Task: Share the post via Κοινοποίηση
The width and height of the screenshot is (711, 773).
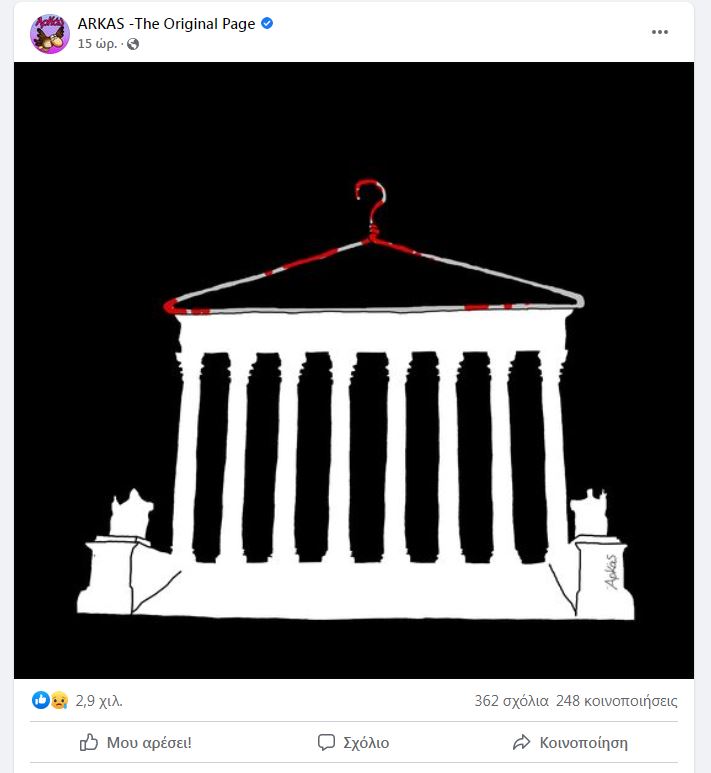Action: pyautogui.click(x=569, y=743)
